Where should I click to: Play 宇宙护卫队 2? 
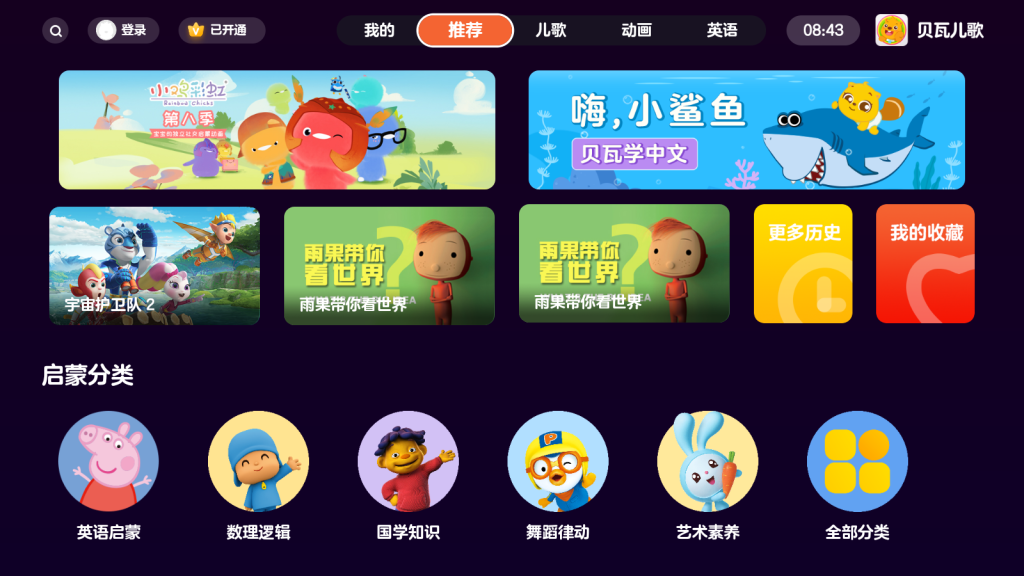[x=154, y=265]
